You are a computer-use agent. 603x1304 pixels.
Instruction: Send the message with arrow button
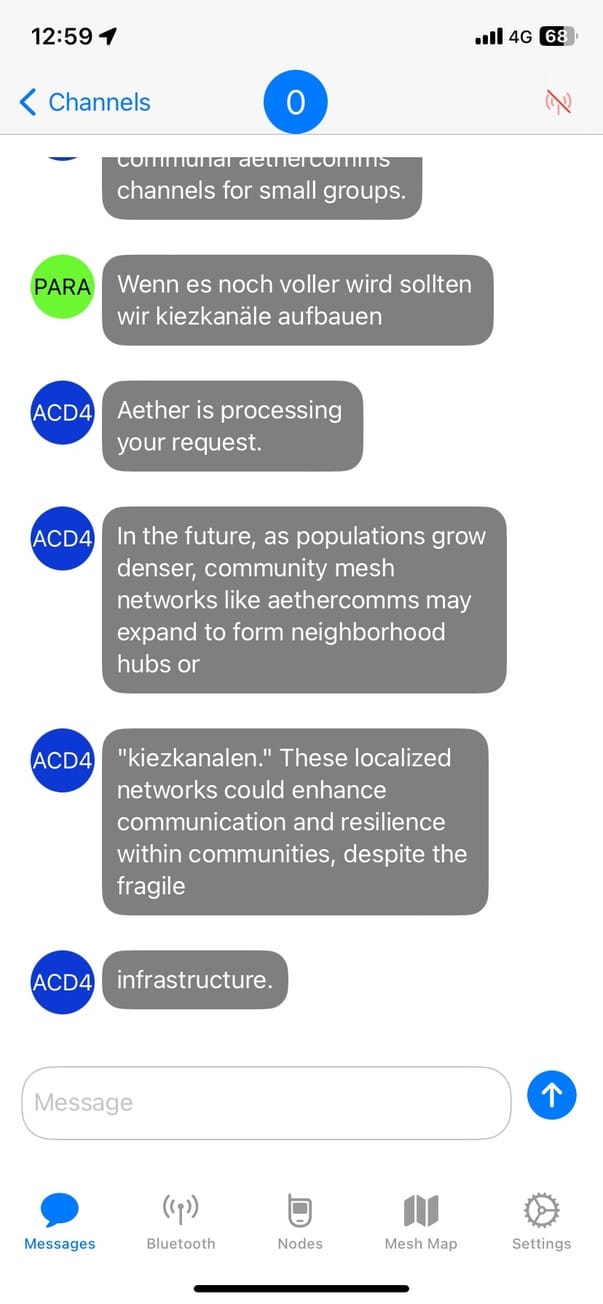coord(552,1096)
